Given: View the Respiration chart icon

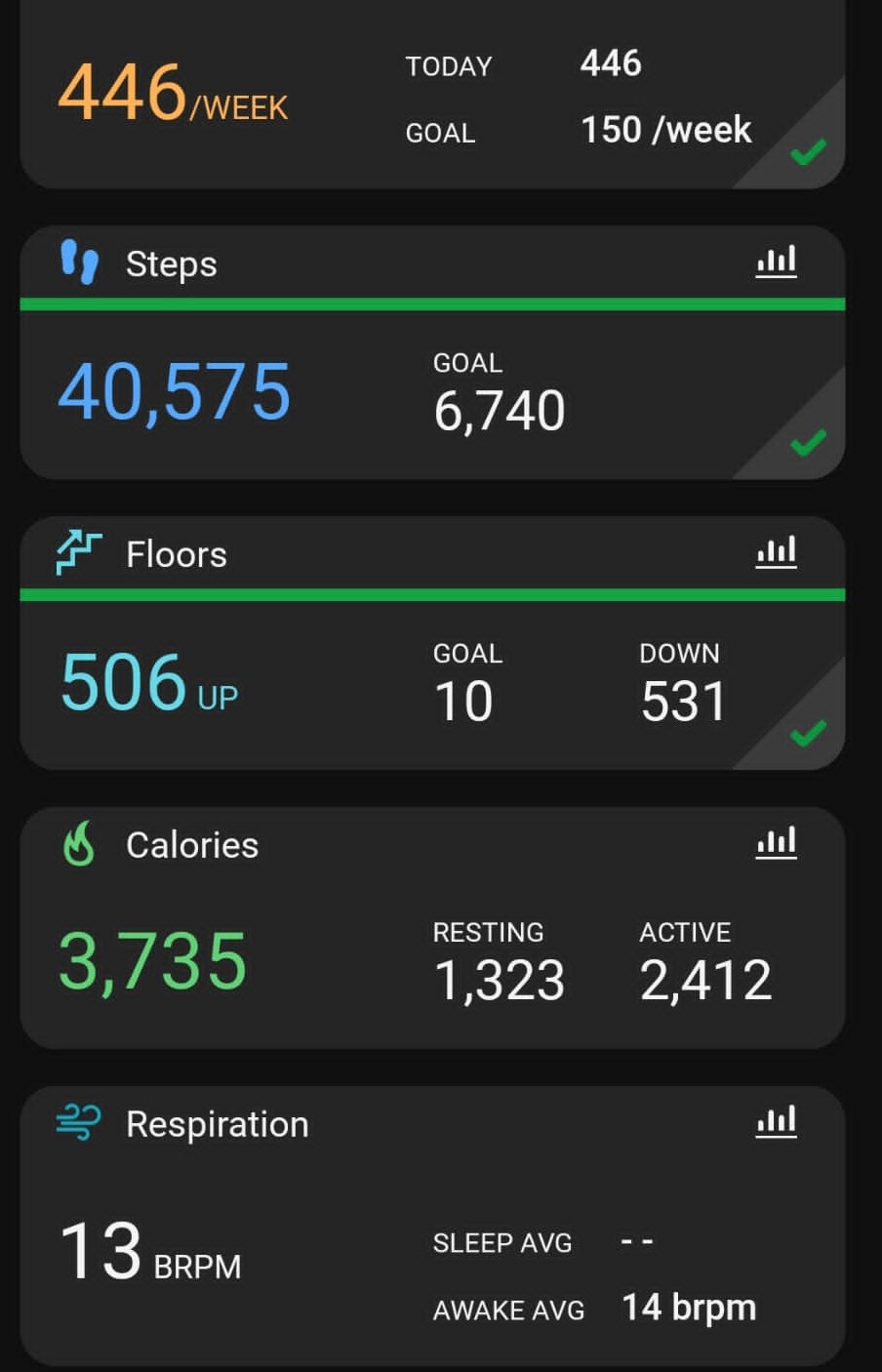Looking at the screenshot, I should [777, 1122].
